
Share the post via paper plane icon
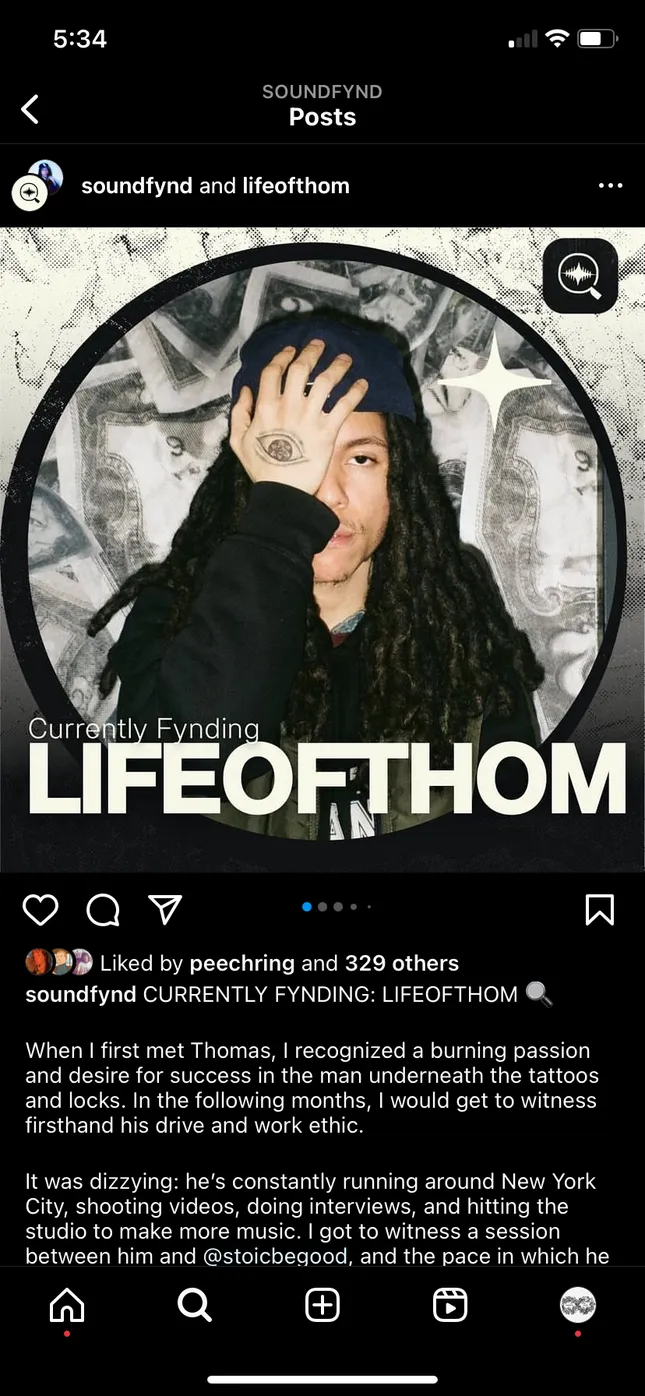pos(165,909)
